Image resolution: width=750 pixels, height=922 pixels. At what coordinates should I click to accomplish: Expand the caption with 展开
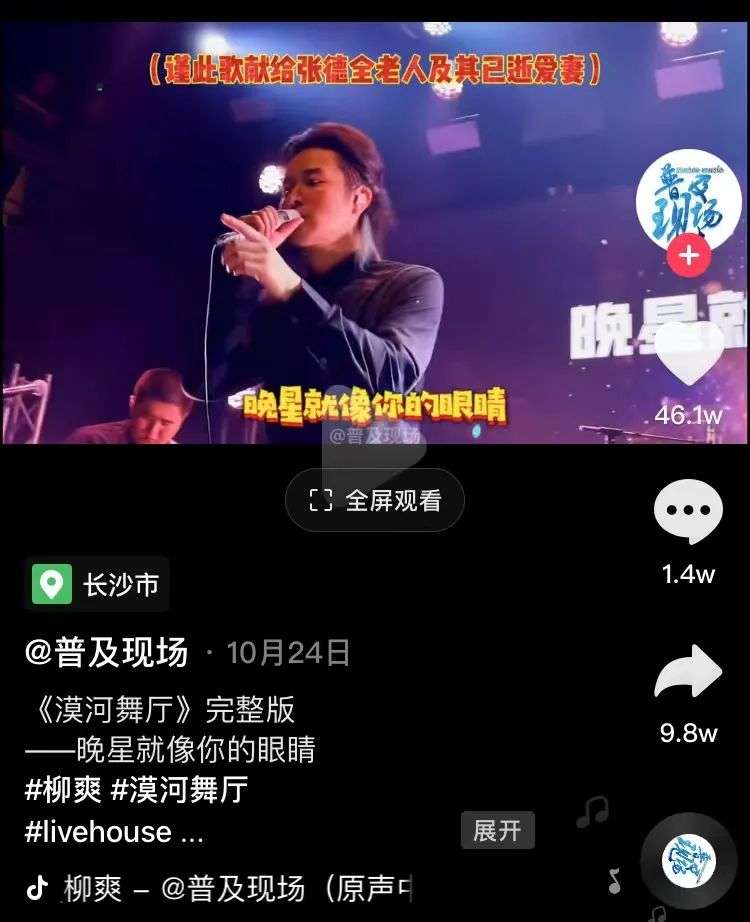[x=497, y=830]
